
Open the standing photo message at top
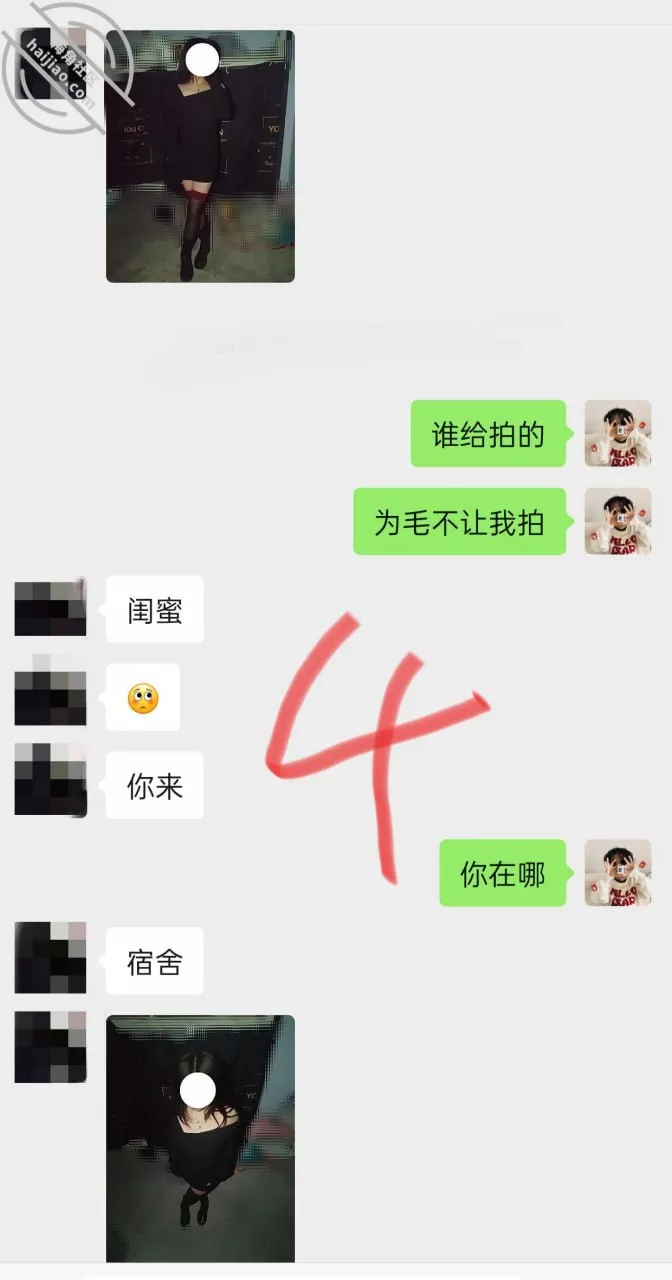200,156
